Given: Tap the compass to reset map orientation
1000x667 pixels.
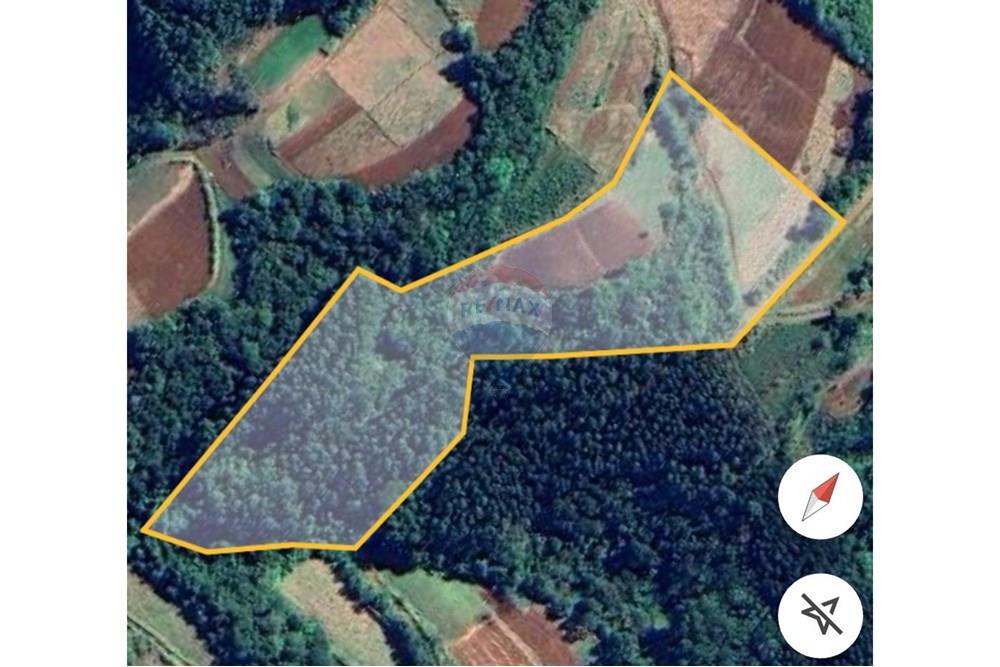Looking at the screenshot, I should click(x=820, y=497).
